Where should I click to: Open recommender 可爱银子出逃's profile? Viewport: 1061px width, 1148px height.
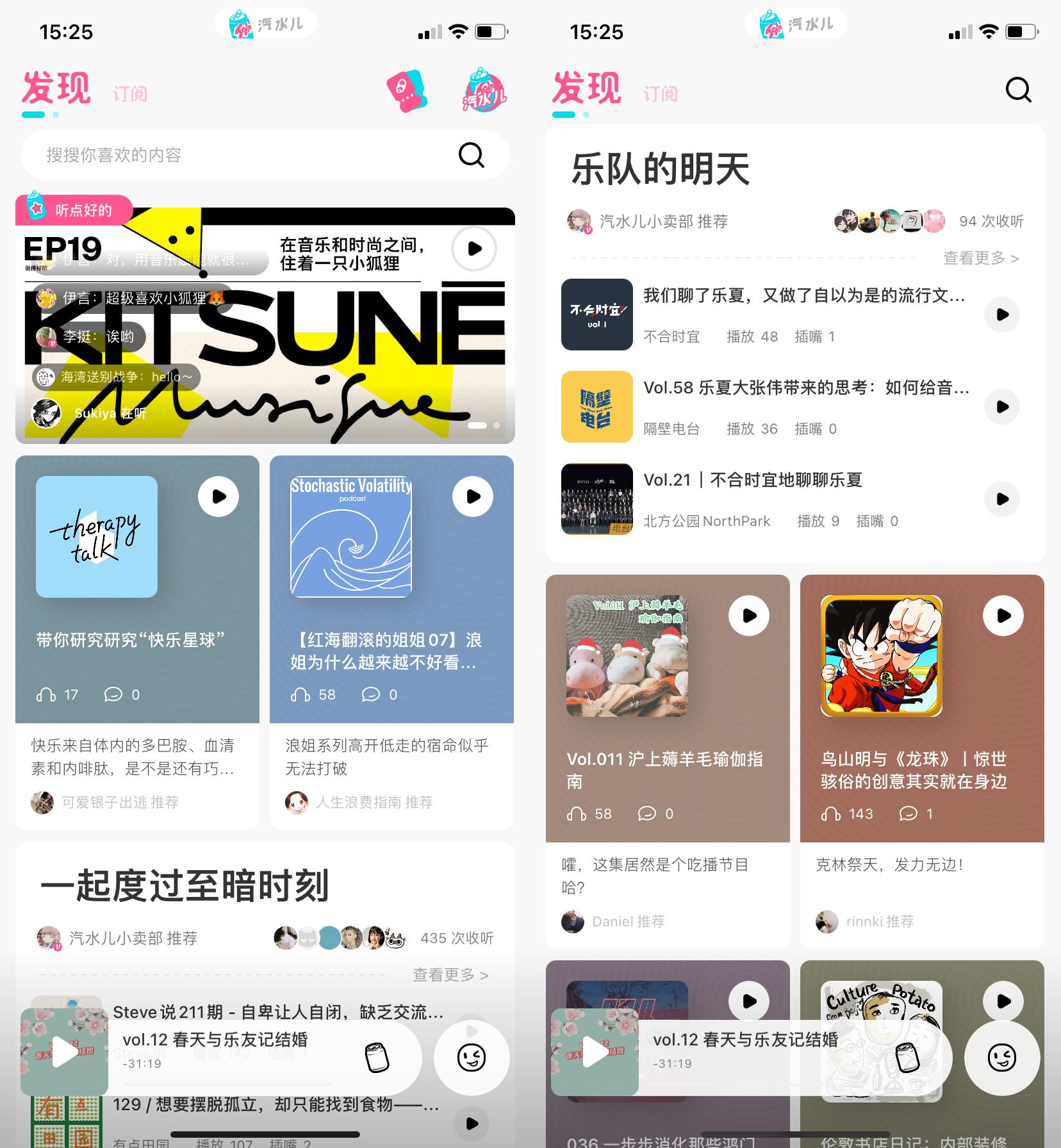pos(119,802)
